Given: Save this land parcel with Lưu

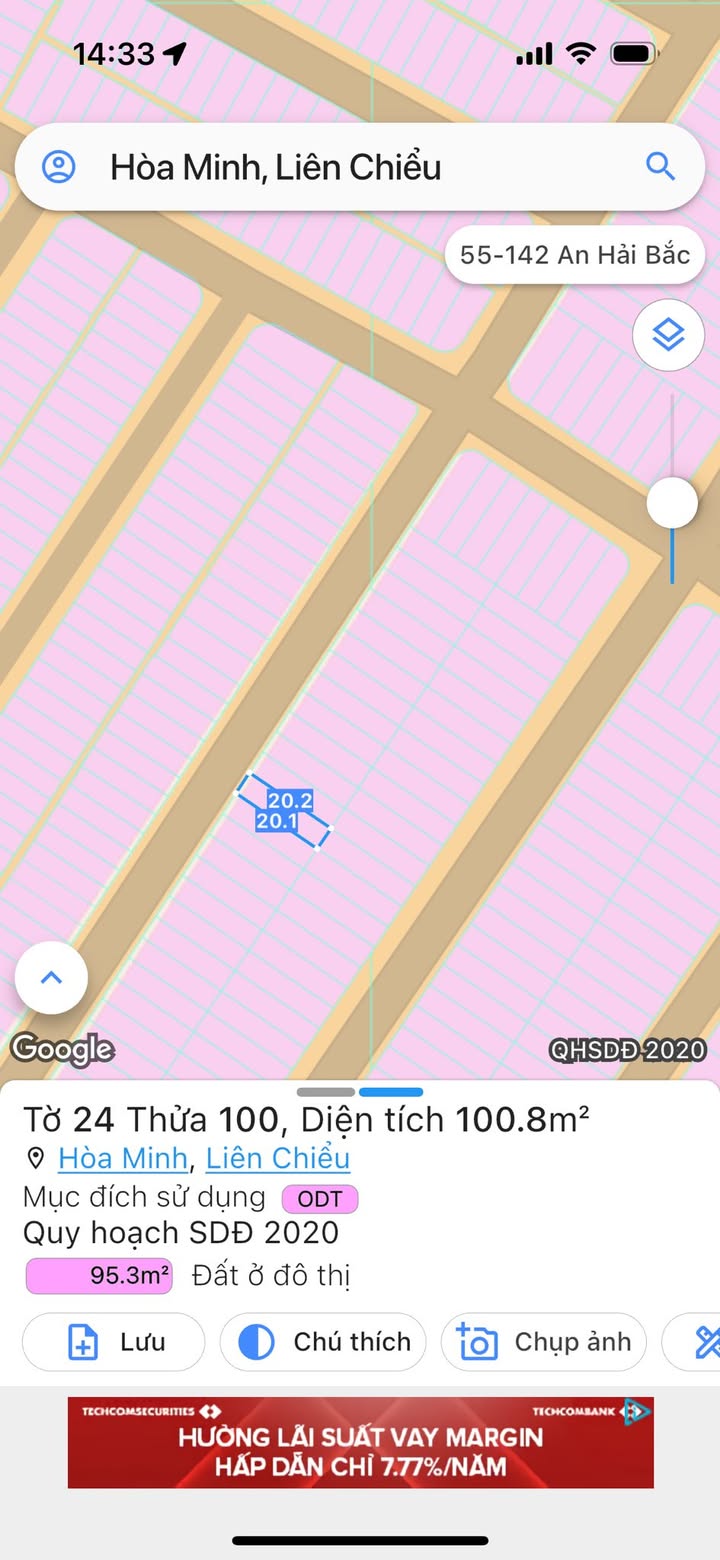Looking at the screenshot, I should pyautogui.click(x=113, y=1342).
